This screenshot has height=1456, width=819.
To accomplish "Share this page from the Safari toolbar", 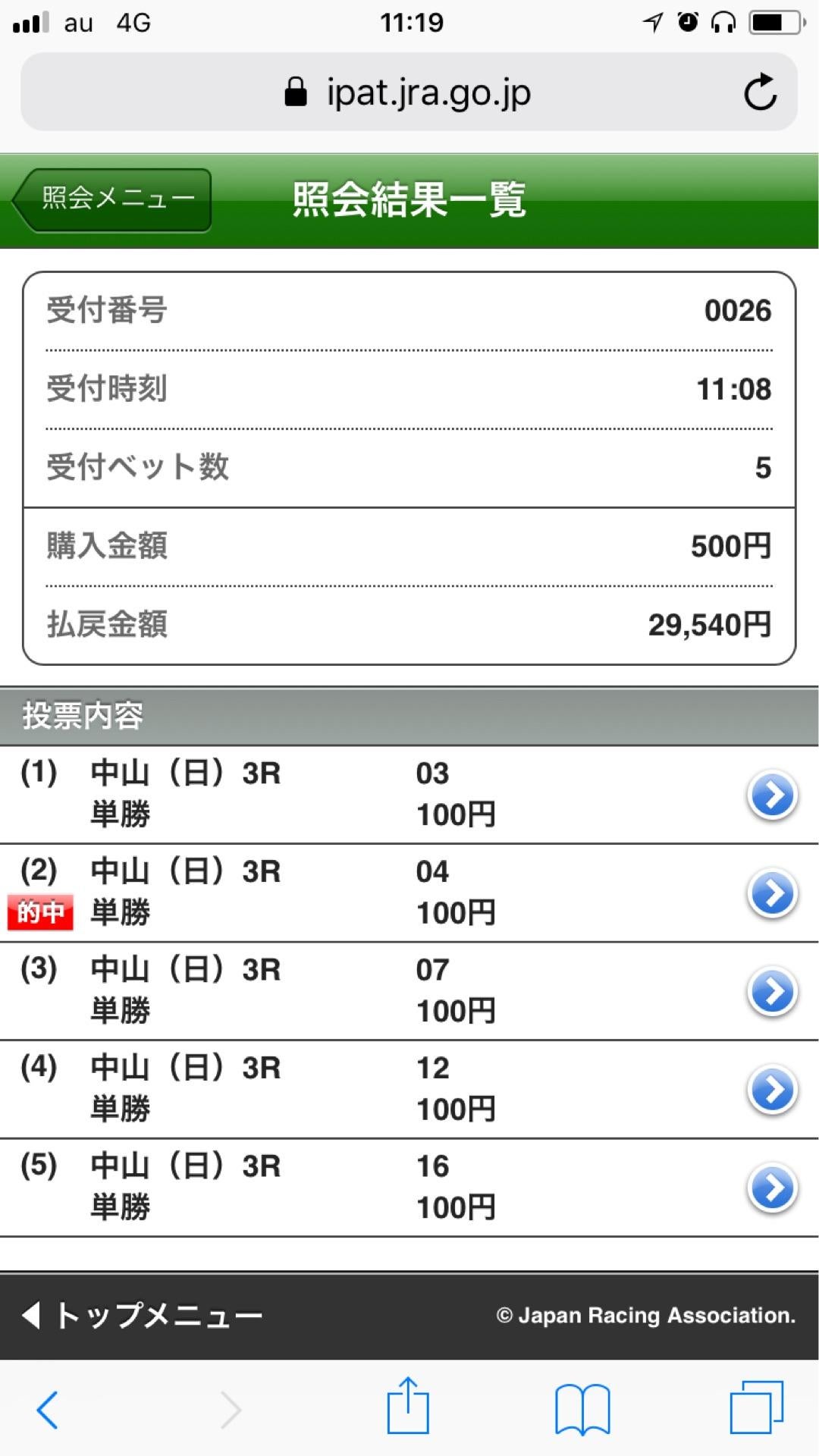I will tap(409, 1407).
